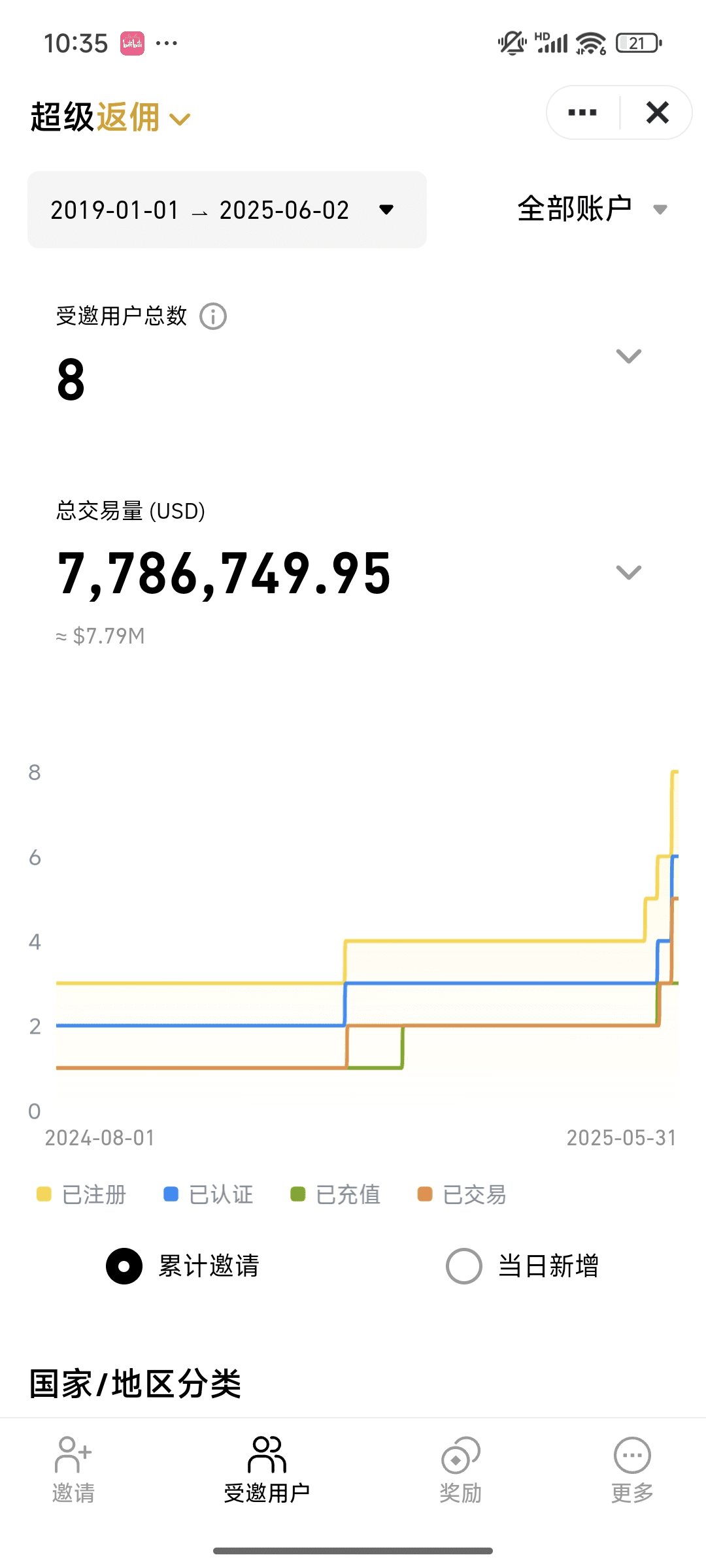Tap the info icon beside 受邀用户总数
The height and width of the screenshot is (1568, 706).
tap(213, 316)
